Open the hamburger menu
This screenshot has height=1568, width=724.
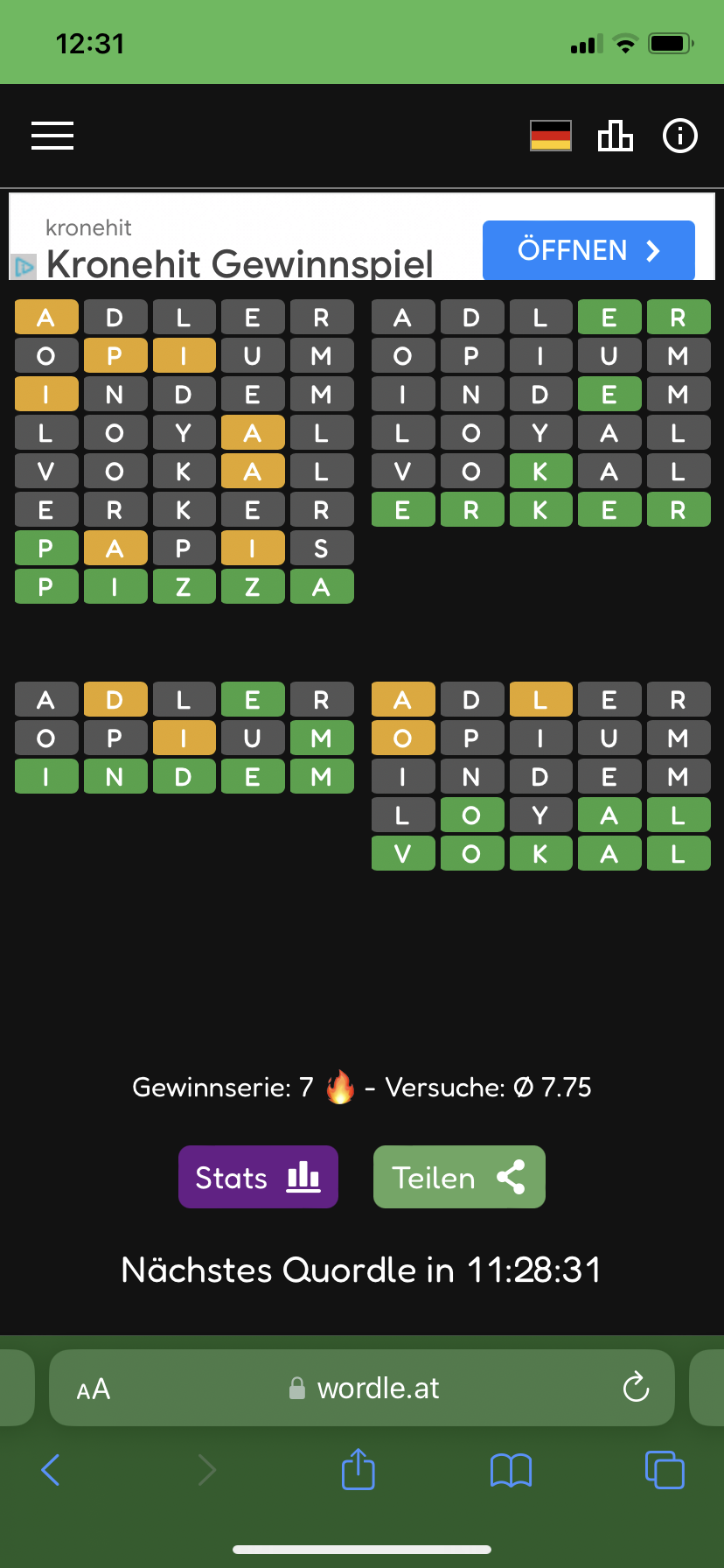(x=52, y=136)
